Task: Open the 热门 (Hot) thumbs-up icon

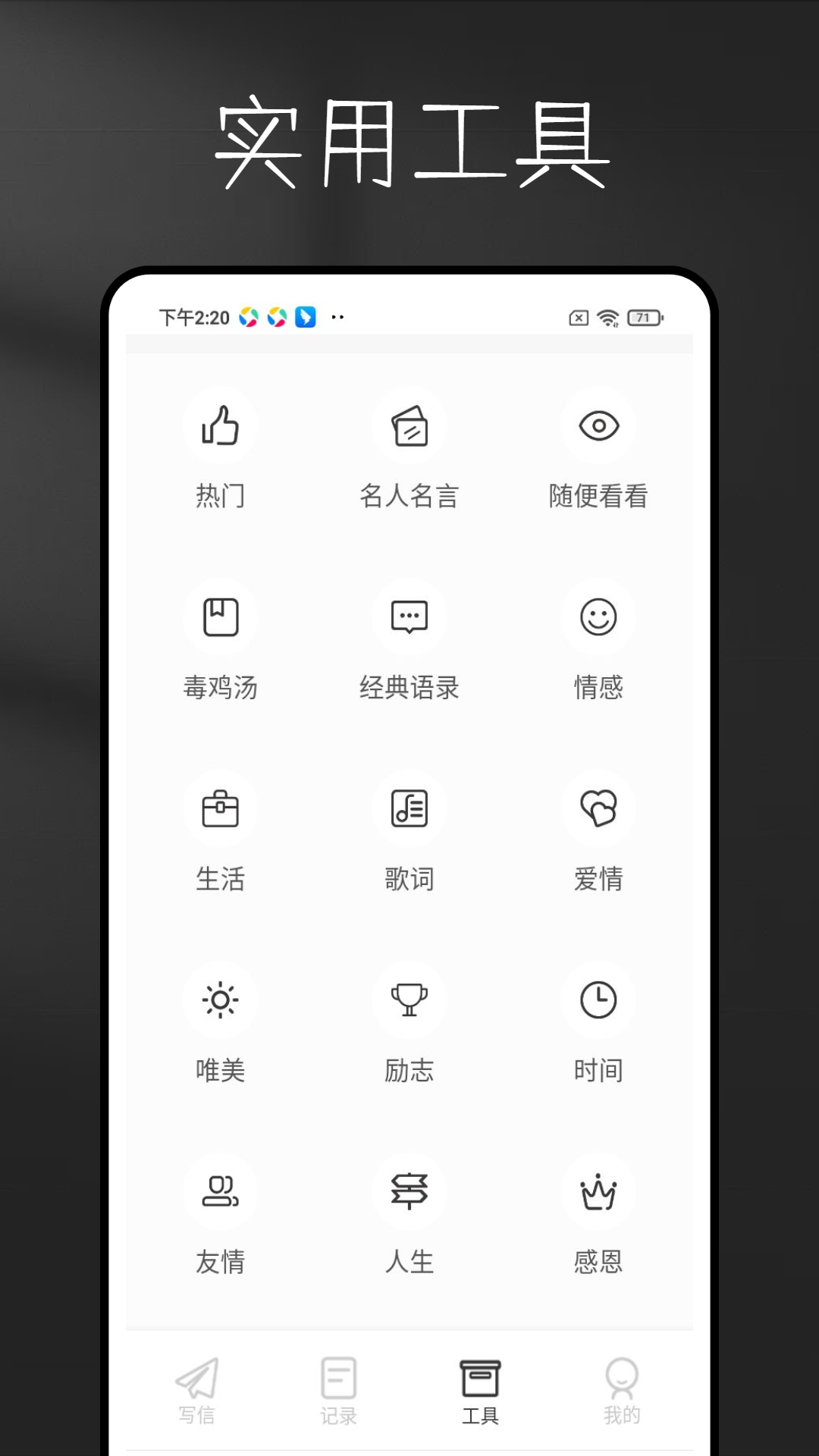Action: tap(221, 427)
